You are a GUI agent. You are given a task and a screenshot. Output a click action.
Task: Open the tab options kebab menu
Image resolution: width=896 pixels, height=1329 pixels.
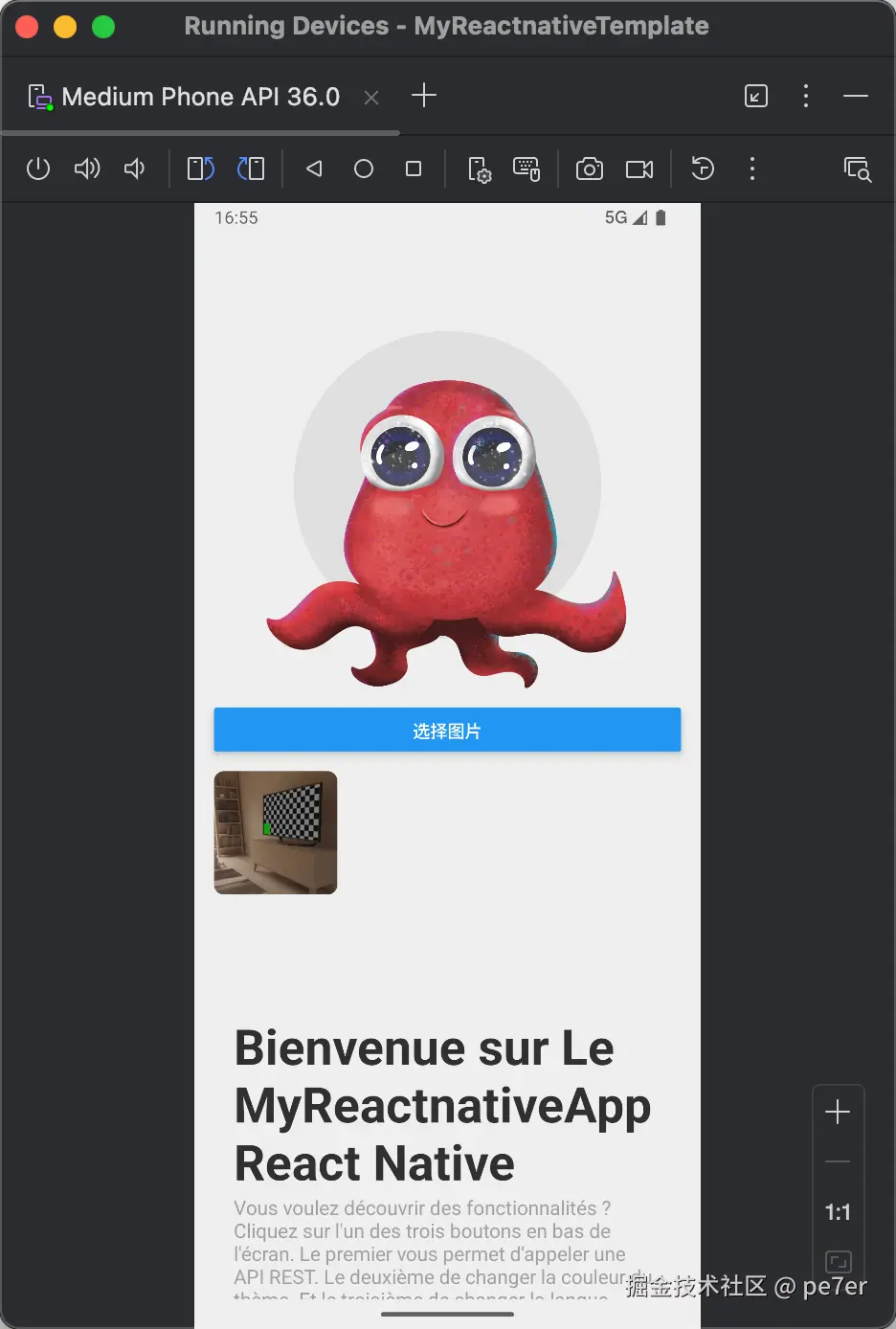coord(805,96)
